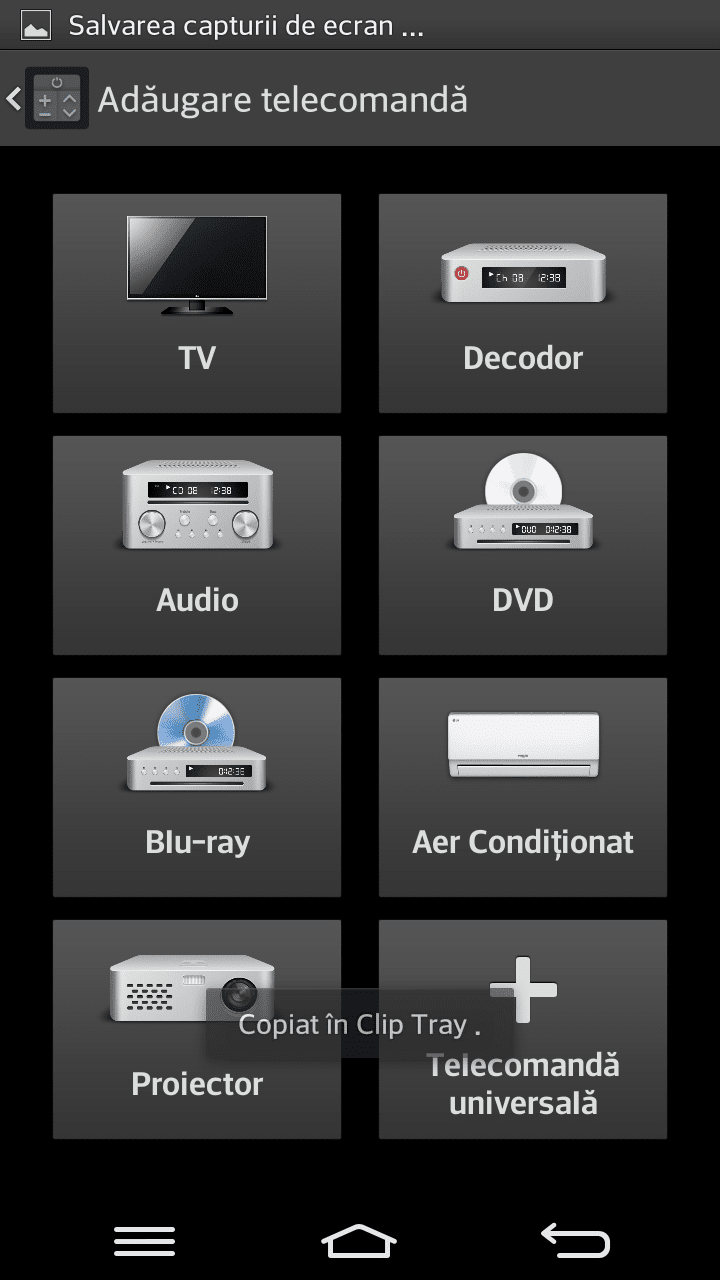Open the Audio remote option
This screenshot has width=720, height=1280.
[x=197, y=545]
